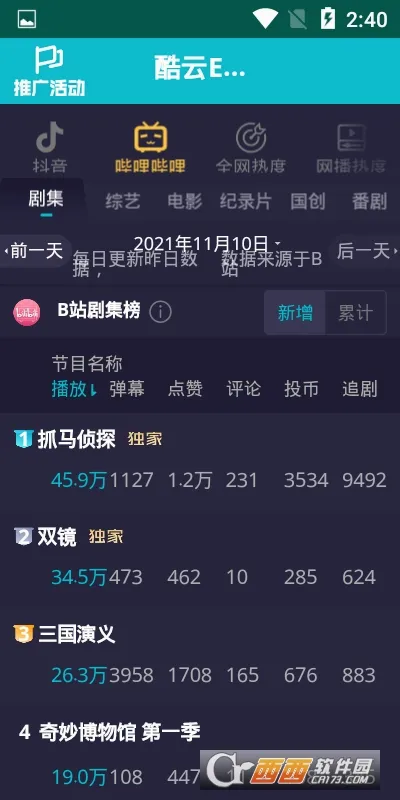The width and height of the screenshot is (400, 800).
Task: Switch to the 电影 tab
Action: pos(185,202)
